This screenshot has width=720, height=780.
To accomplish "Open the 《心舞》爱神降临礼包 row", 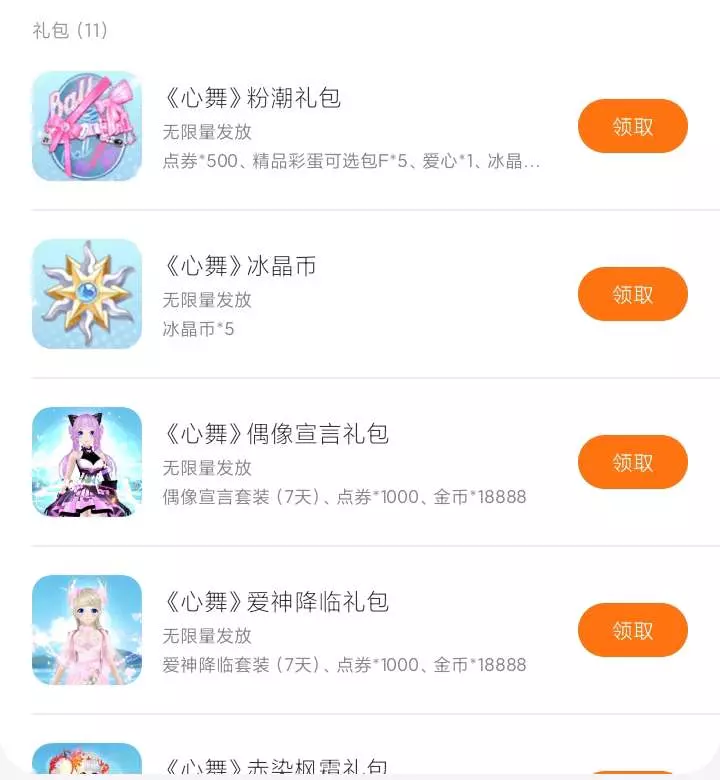I will tap(350, 631).
